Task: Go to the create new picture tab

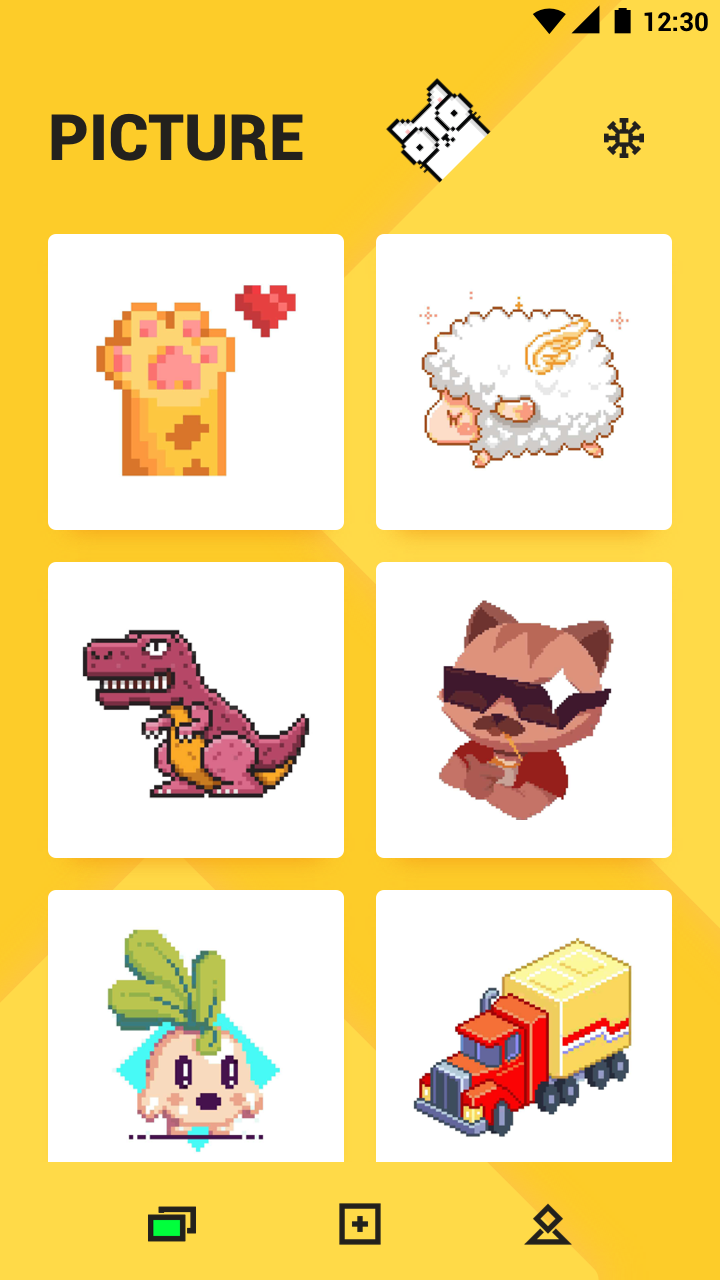Action: click(x=360, y=1224)
